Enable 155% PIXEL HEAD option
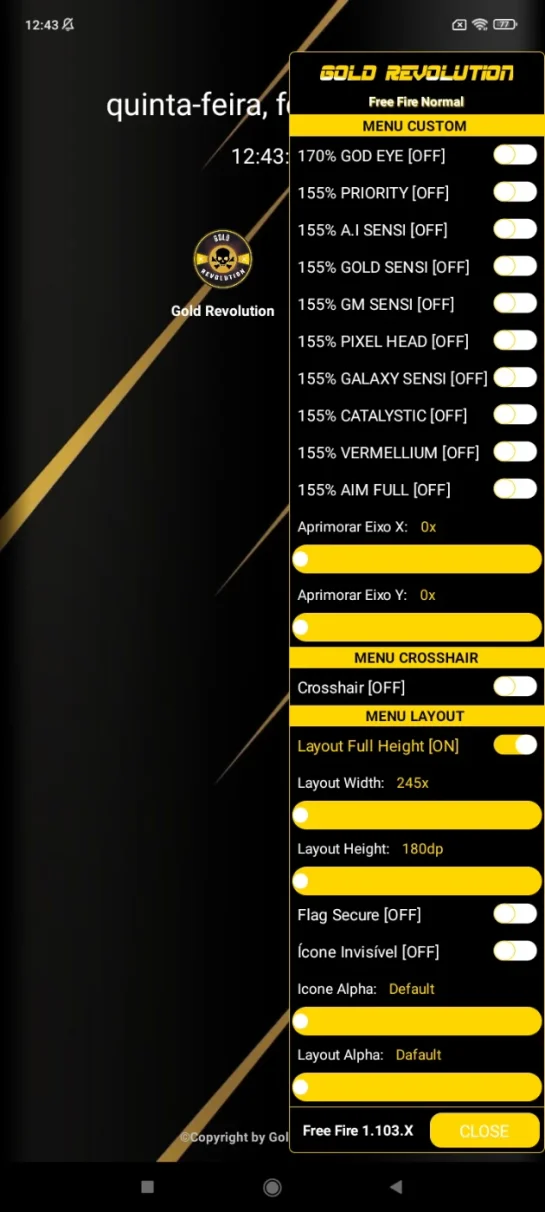 click(x=515, y=340)
